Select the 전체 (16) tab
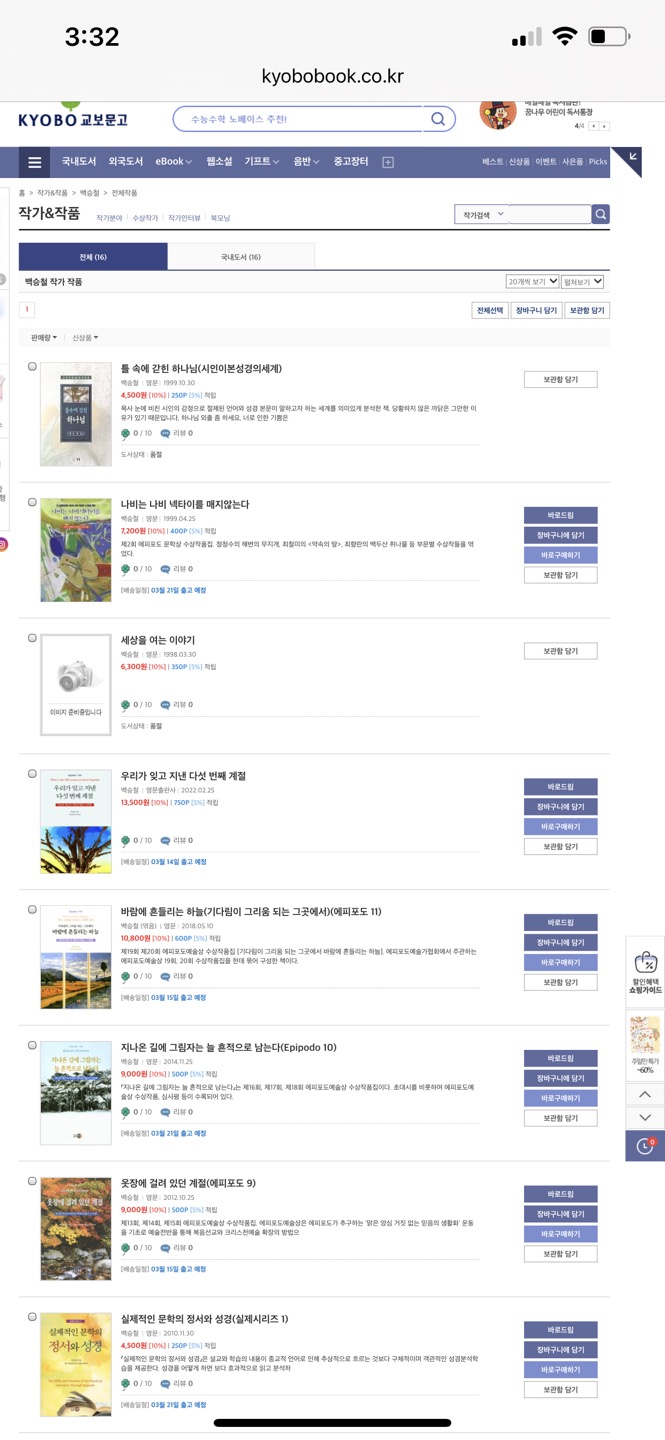Screen dimensions: 665x1440 coord(93,257)
